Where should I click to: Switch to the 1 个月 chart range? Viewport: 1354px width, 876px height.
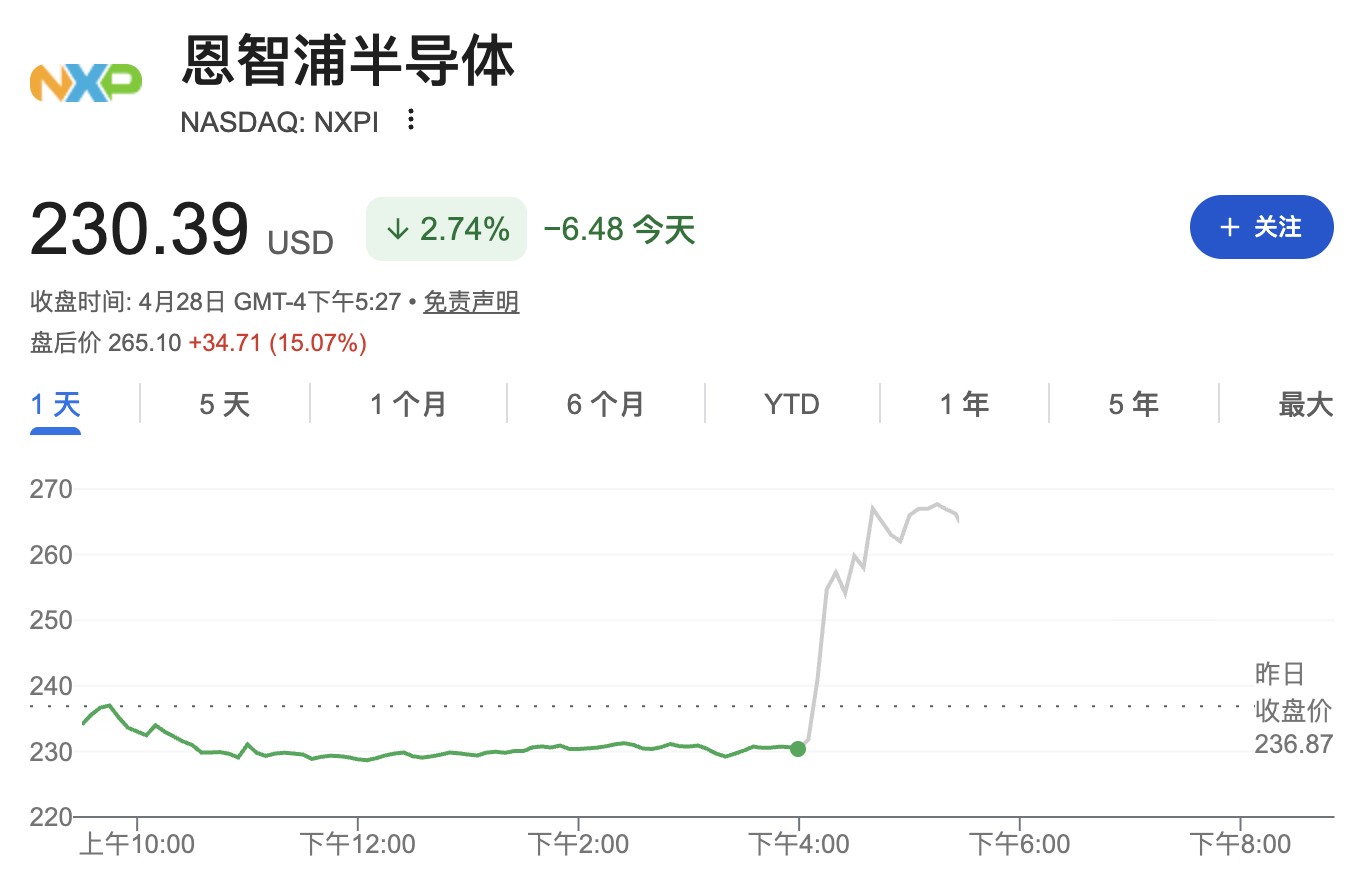click(x=408, y=404)
